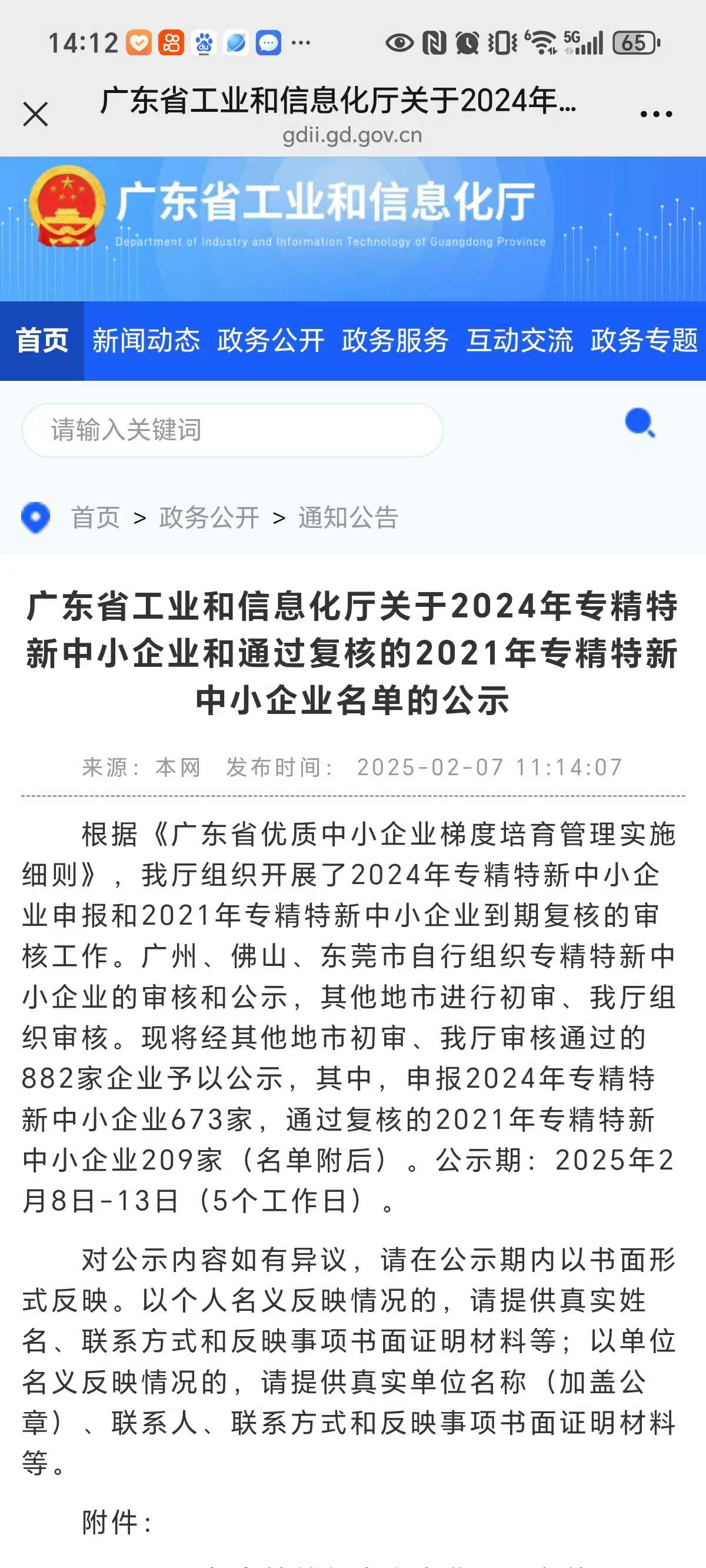
Task: Open the three-dot overflow menu
Action: coord(655,114)
